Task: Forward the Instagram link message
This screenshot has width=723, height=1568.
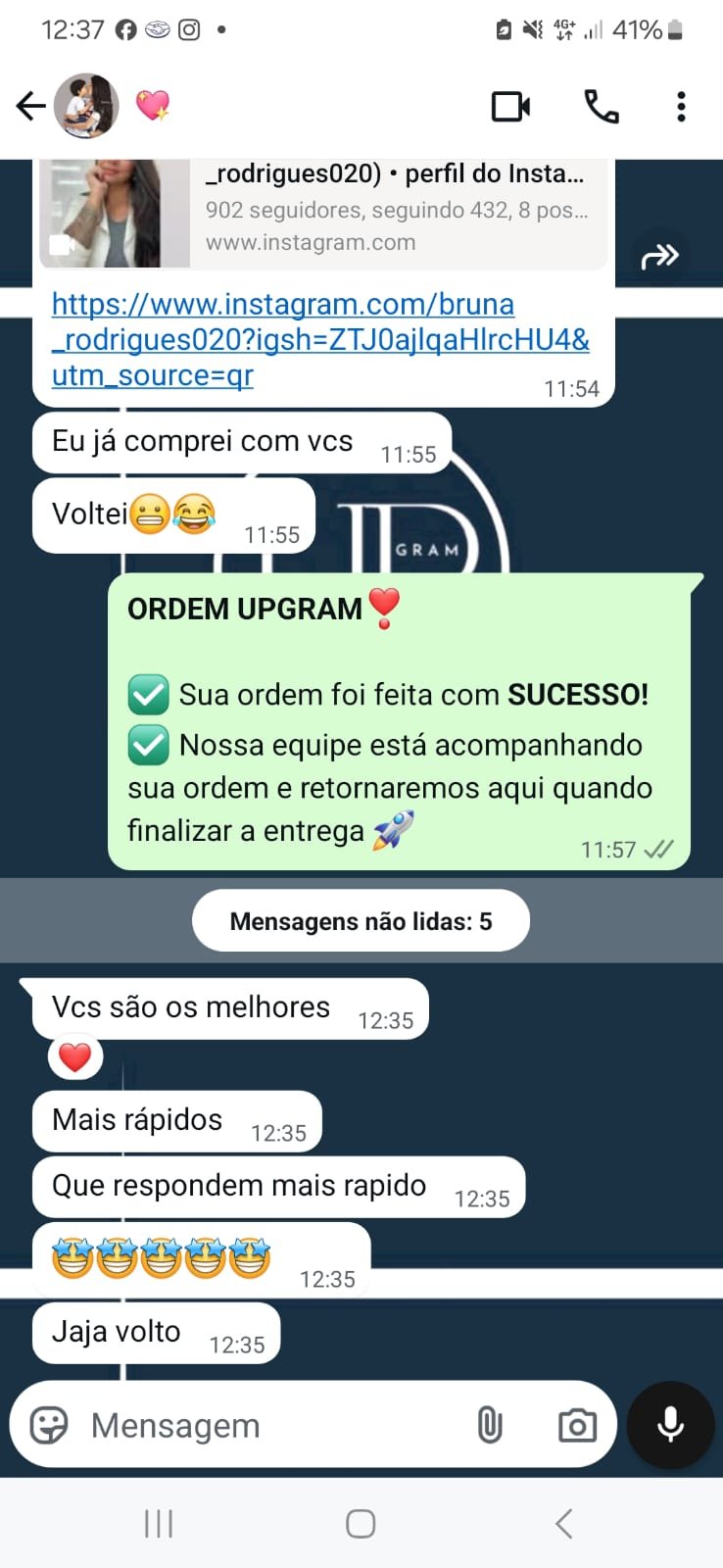Action: point(659,257)
